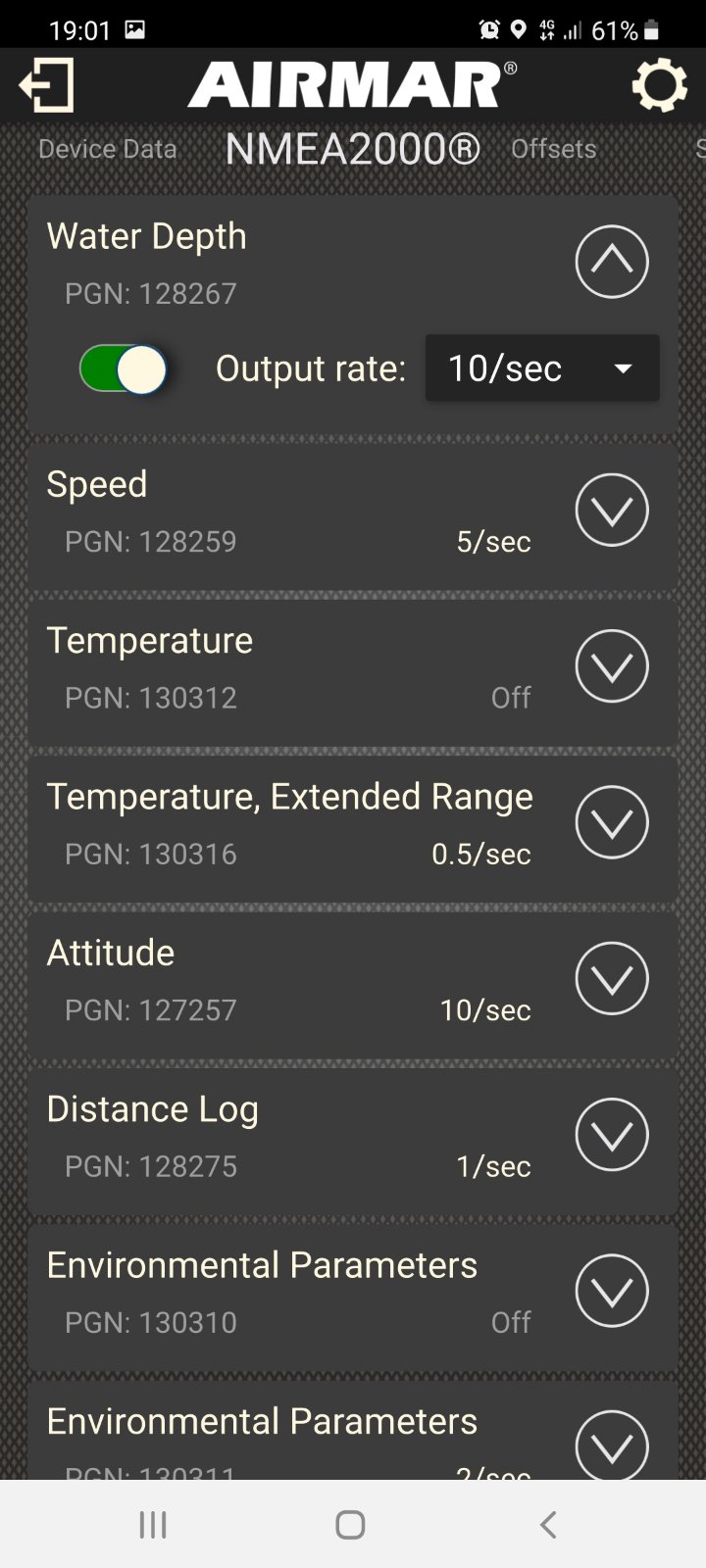This screenshot has width=706, height=1568.
Task: Collapse the Water Depth section
Action: [612, 262]
